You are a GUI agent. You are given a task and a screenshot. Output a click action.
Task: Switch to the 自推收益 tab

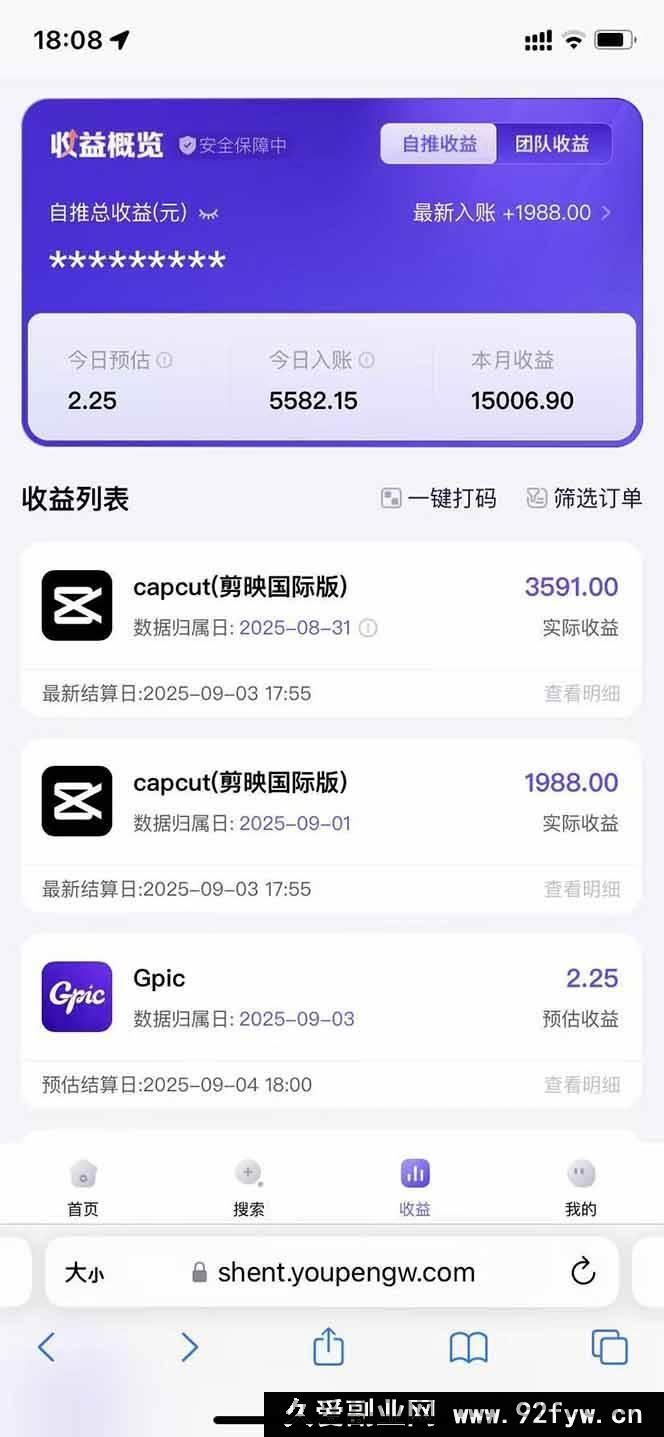439,144
